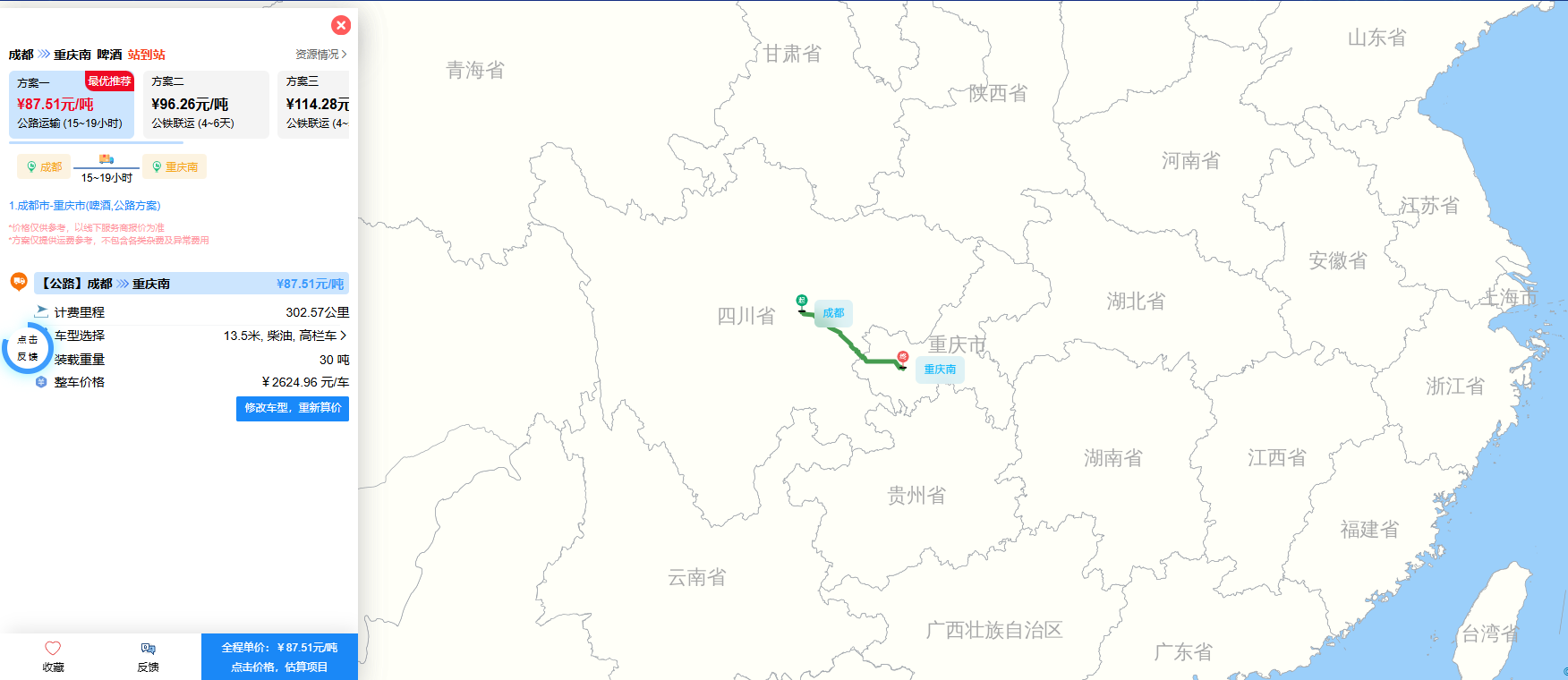Open 车型选择 vehicle type options
Image resolution: width=1568 pixels, height=680 pixels.
286,336
